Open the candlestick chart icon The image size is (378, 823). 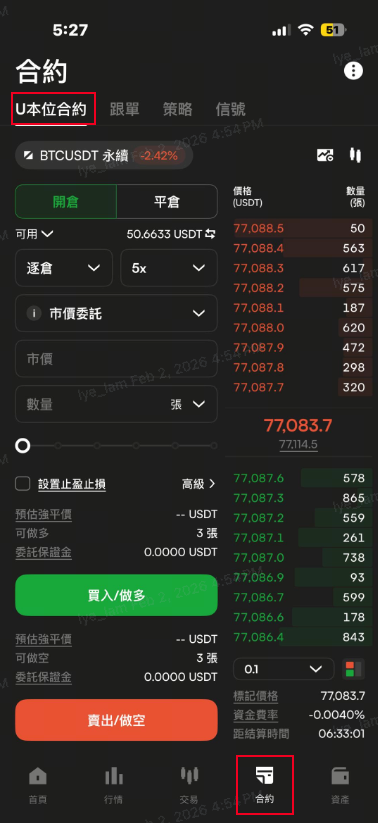[355, 155]
